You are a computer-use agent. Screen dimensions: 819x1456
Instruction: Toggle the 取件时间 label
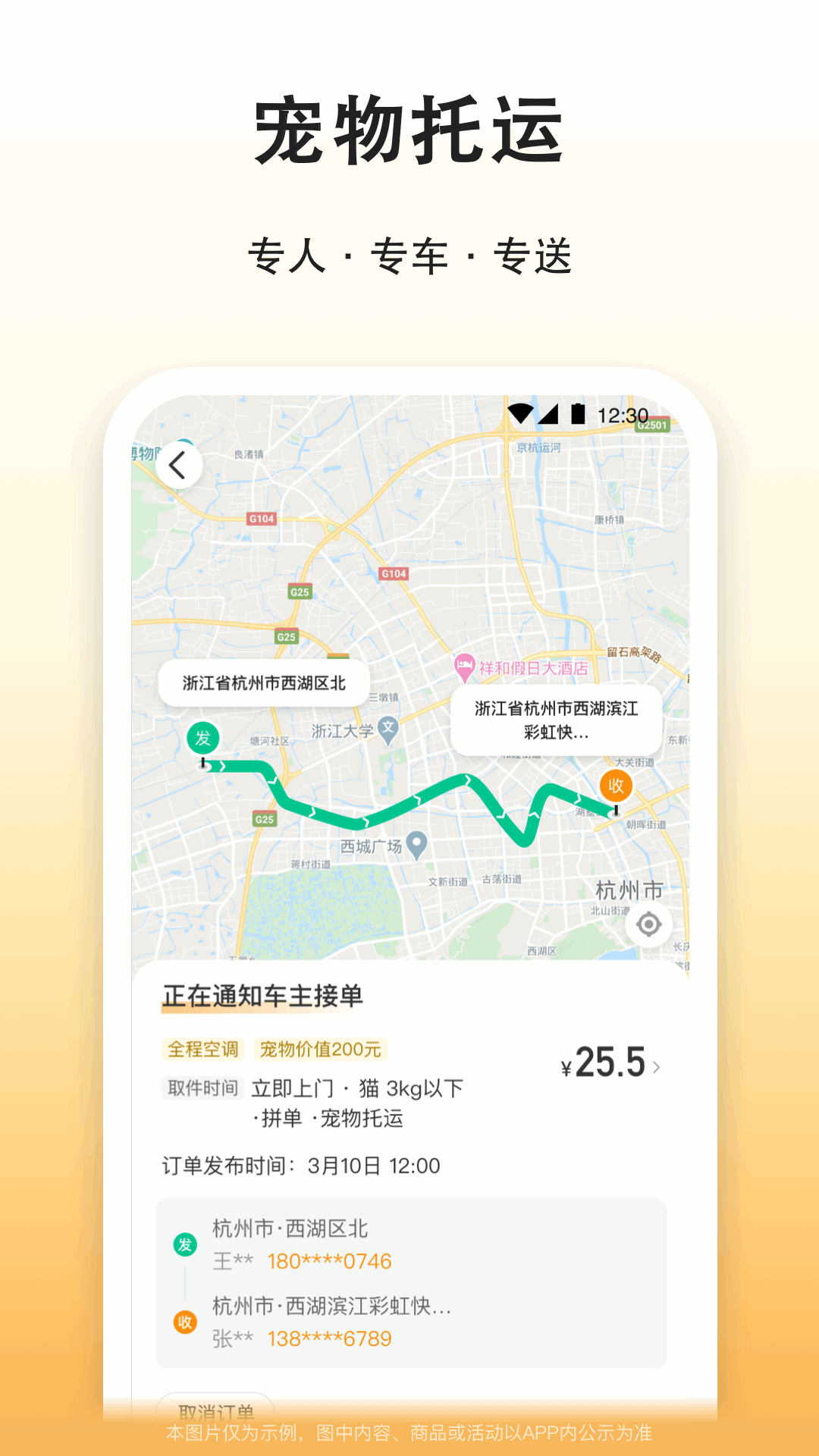pos(202,1087)
